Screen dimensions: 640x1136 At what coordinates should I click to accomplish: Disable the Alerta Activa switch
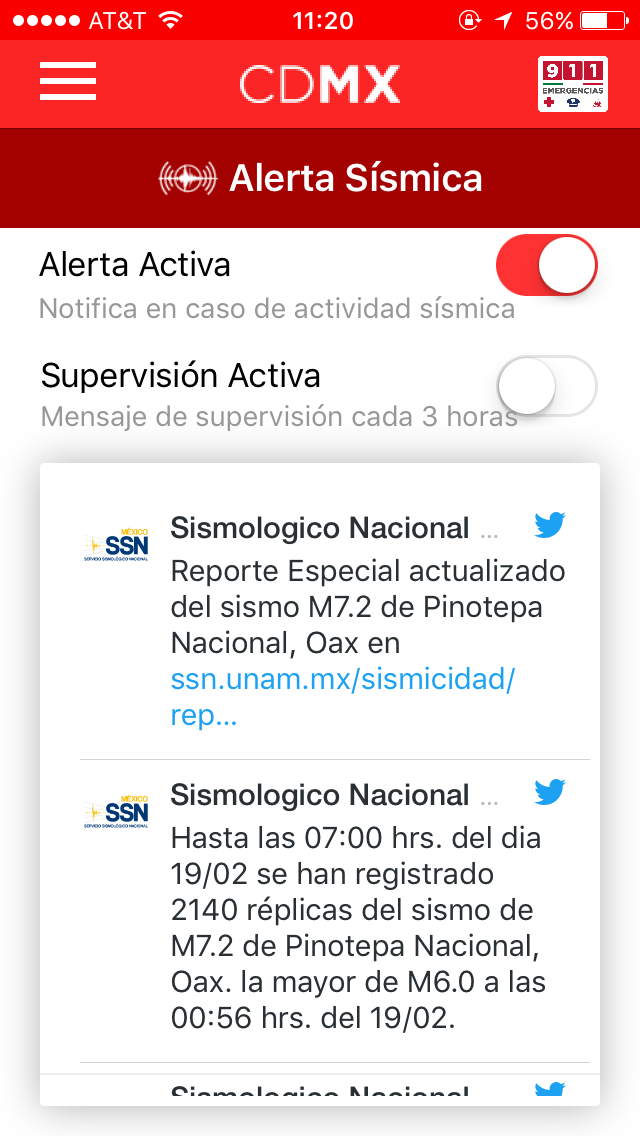546,266
